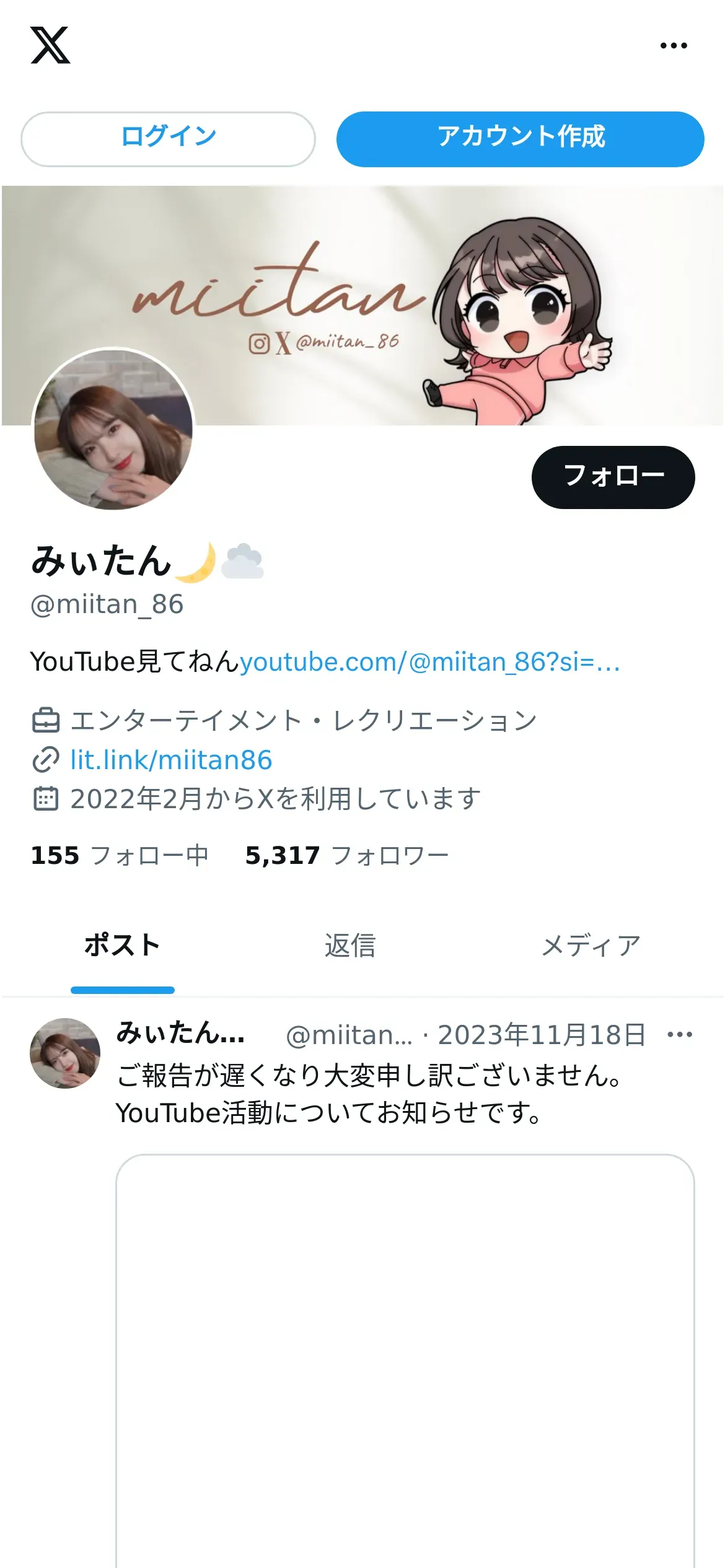View the 155 フォロー中 list
This screenshot has height=1568, width=725.
tap(120, 855)
